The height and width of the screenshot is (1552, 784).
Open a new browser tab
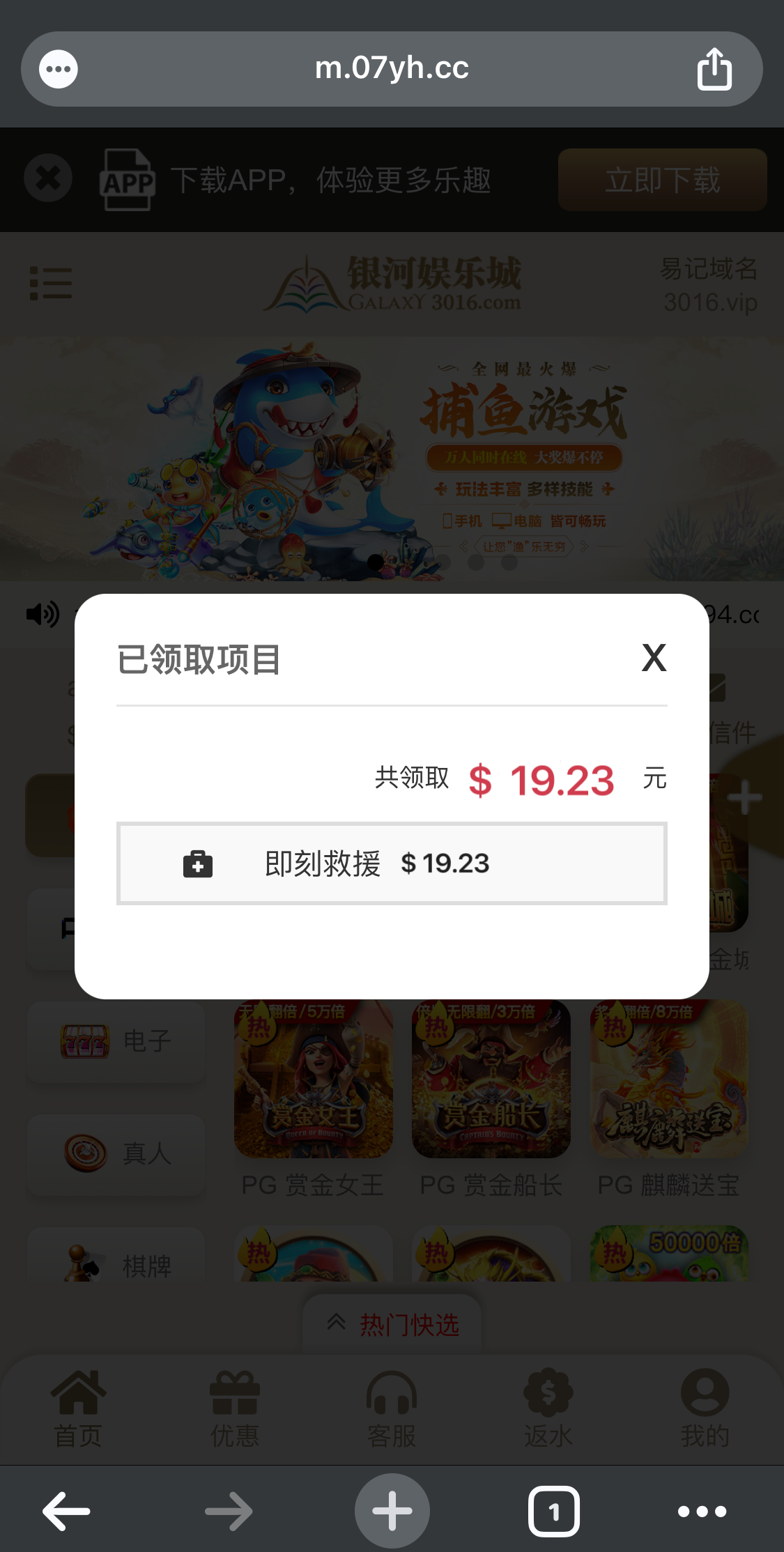click(392, 1511)
